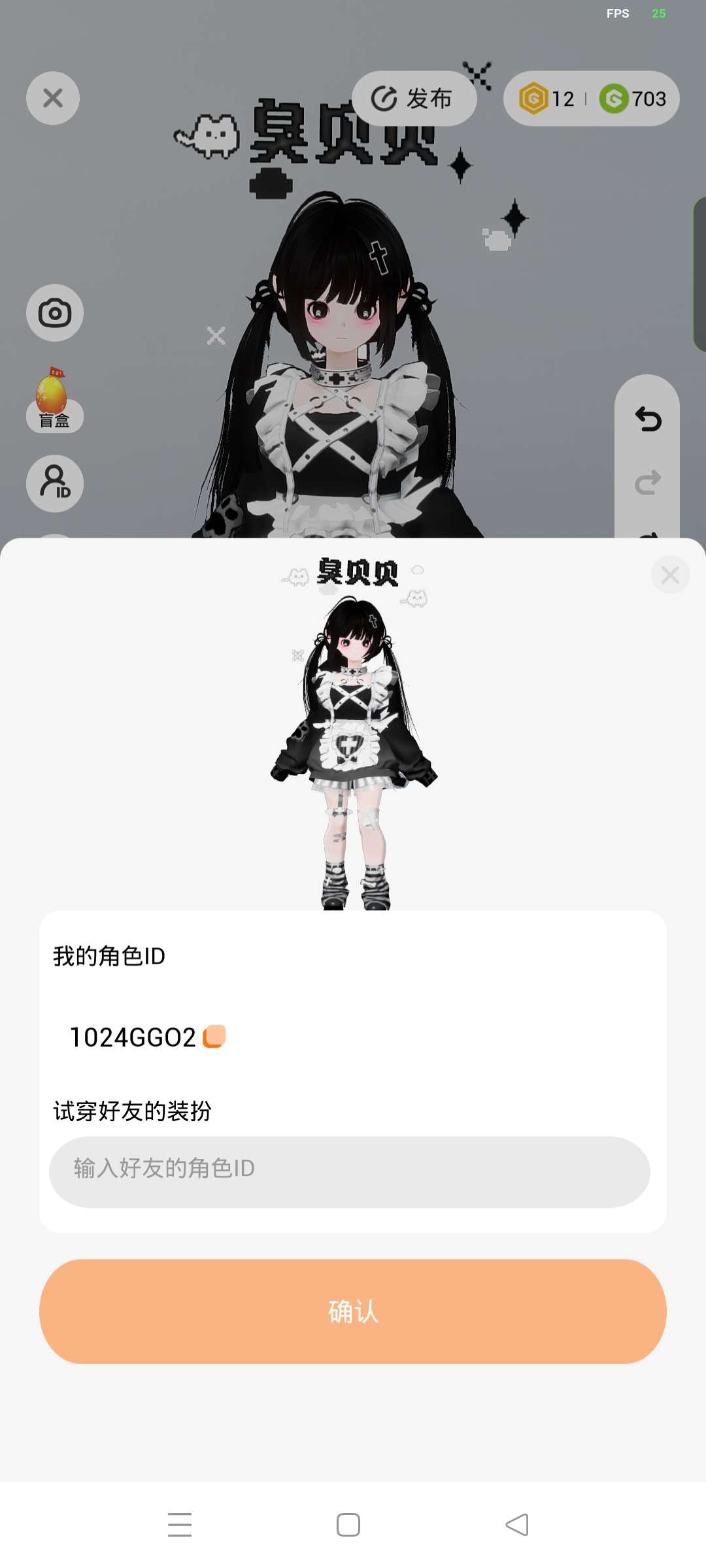Open the 盲盒 blind box
The width and height of the screenshot is (706, 1568).
coord(54,401)
